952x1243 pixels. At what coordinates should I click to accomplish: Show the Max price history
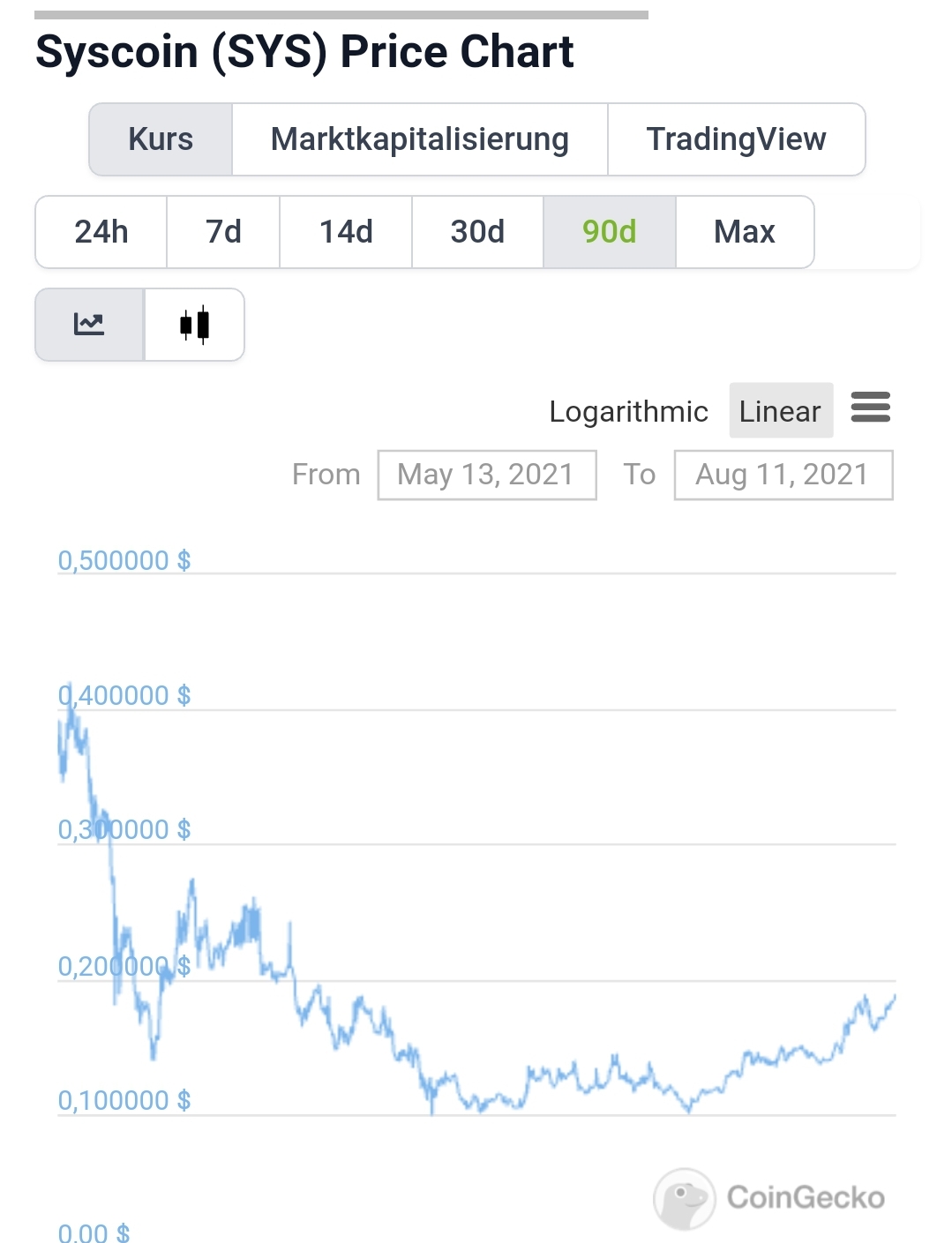[744, 232]
